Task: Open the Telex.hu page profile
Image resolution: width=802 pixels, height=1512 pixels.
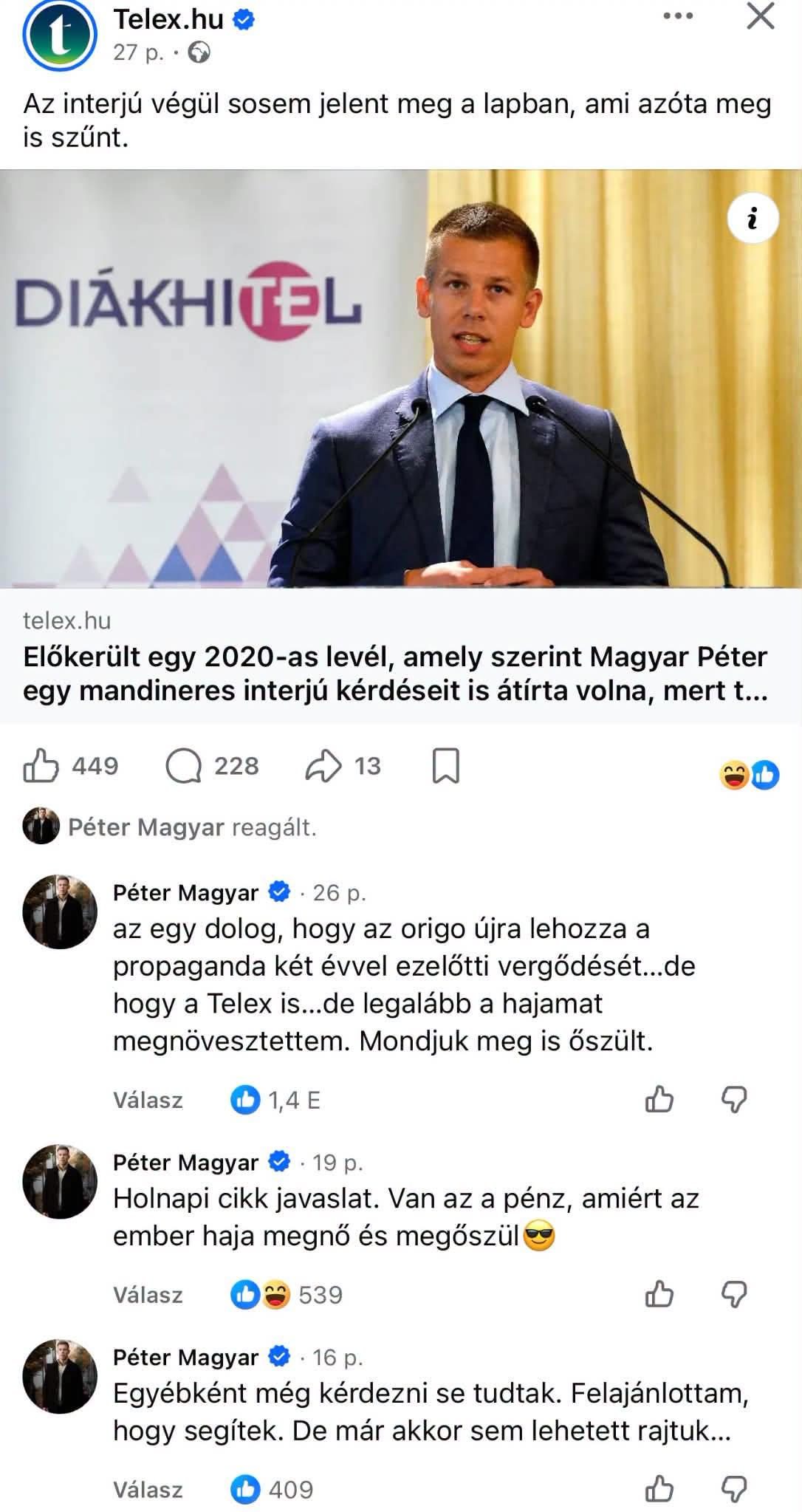Action: 168,20
